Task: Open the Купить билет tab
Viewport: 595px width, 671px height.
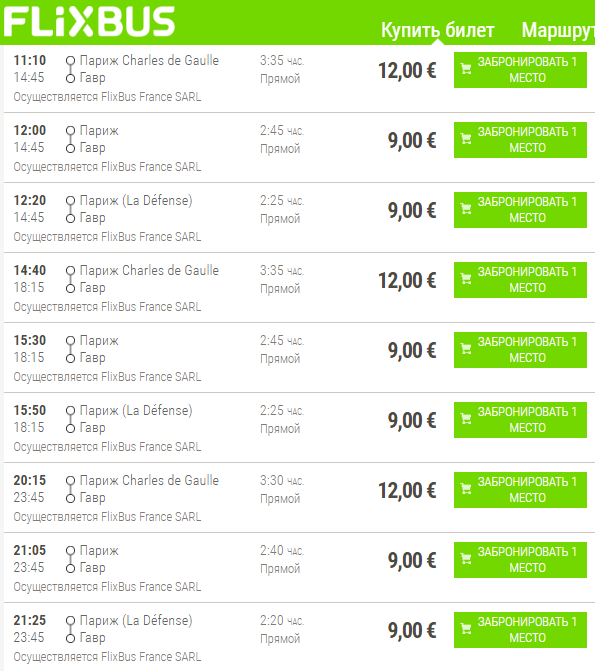Action: pos(437,30)
